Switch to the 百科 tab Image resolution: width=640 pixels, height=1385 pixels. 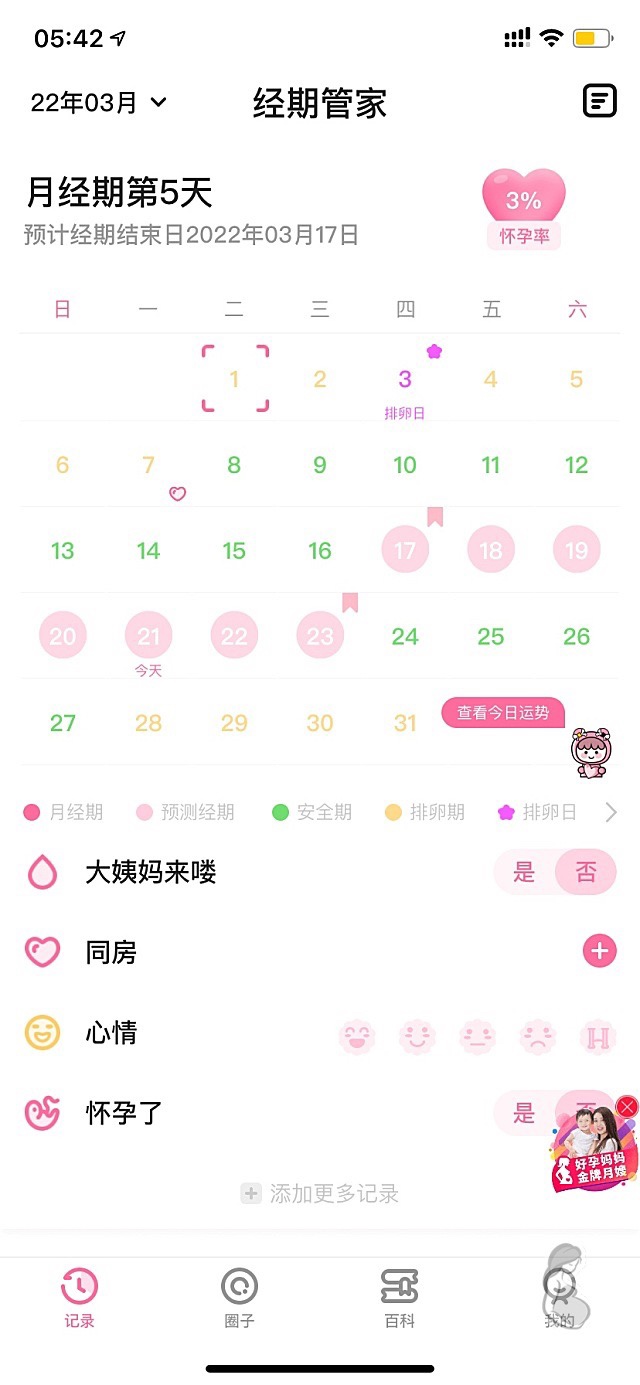[399, 1297]
